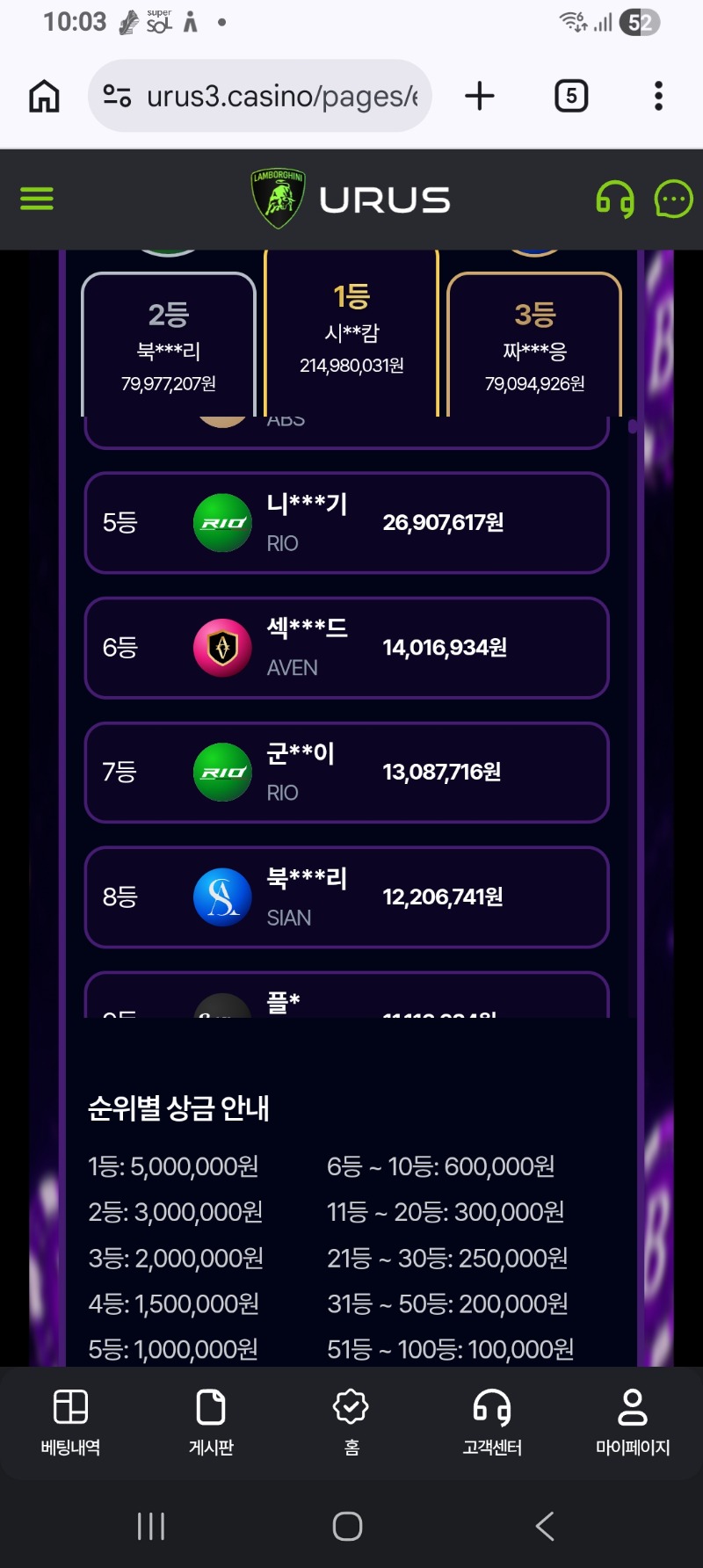The height and width of the screenshot is (1568, 703).
Task: Switch to 마이페이지 tab
Action: click(x=633, y=1423)
